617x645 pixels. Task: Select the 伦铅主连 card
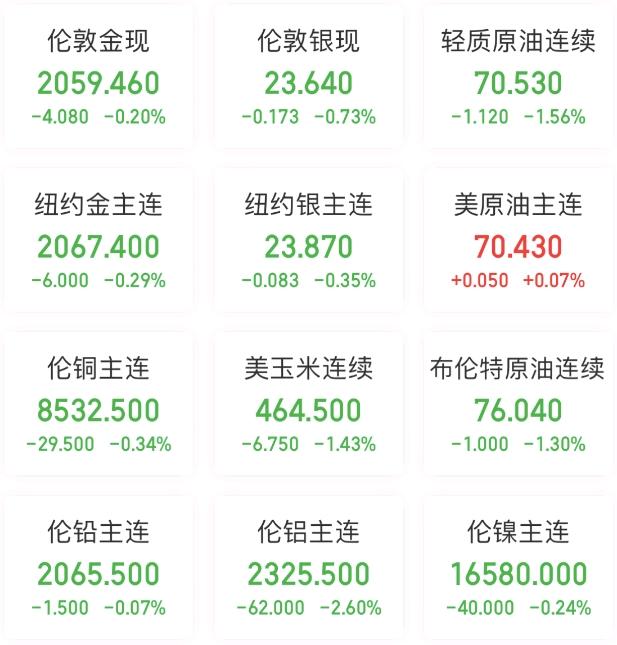pyautogui.click(x=98, y=572)
